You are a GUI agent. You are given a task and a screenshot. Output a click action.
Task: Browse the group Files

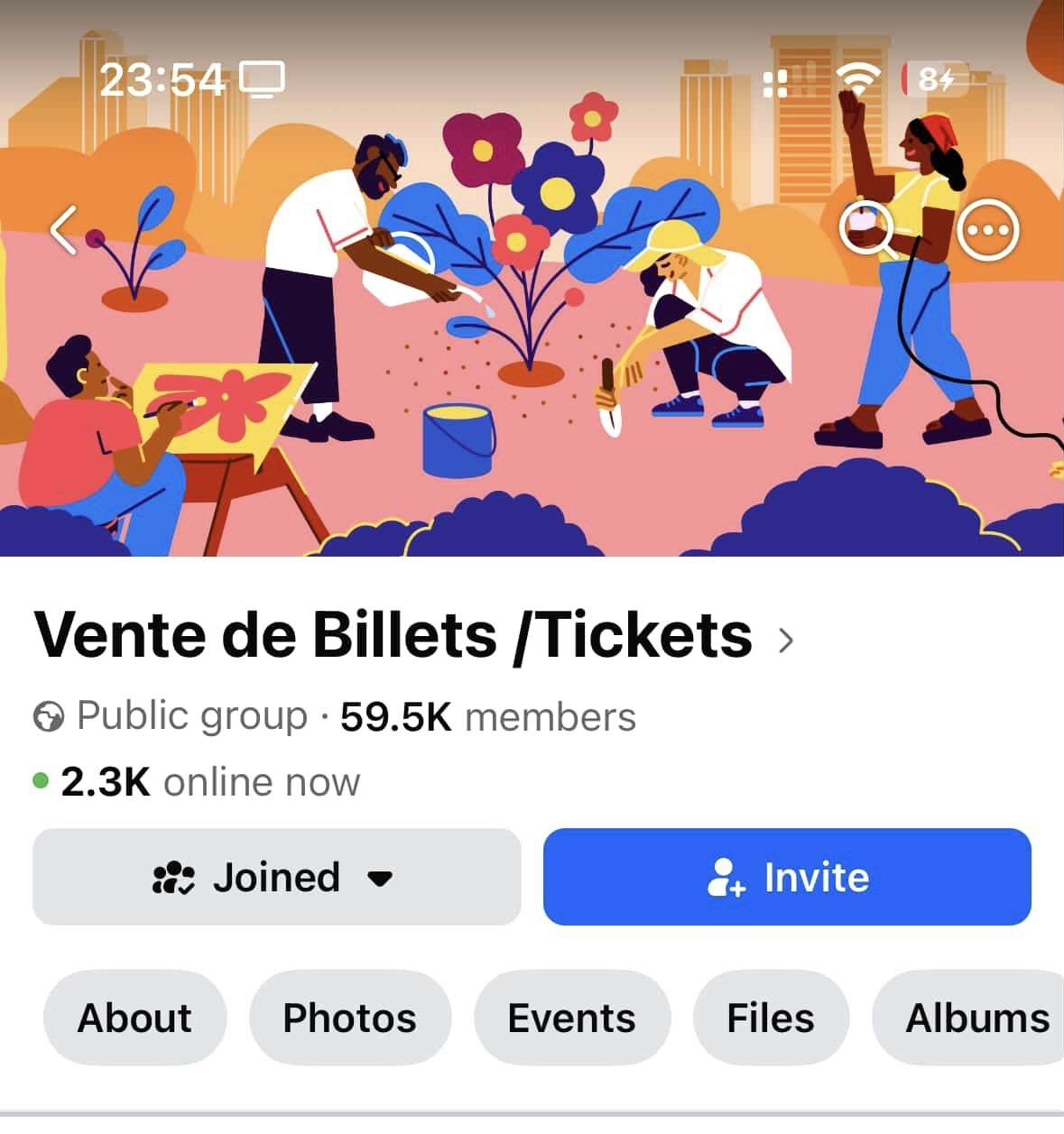tap(771, 1018)
